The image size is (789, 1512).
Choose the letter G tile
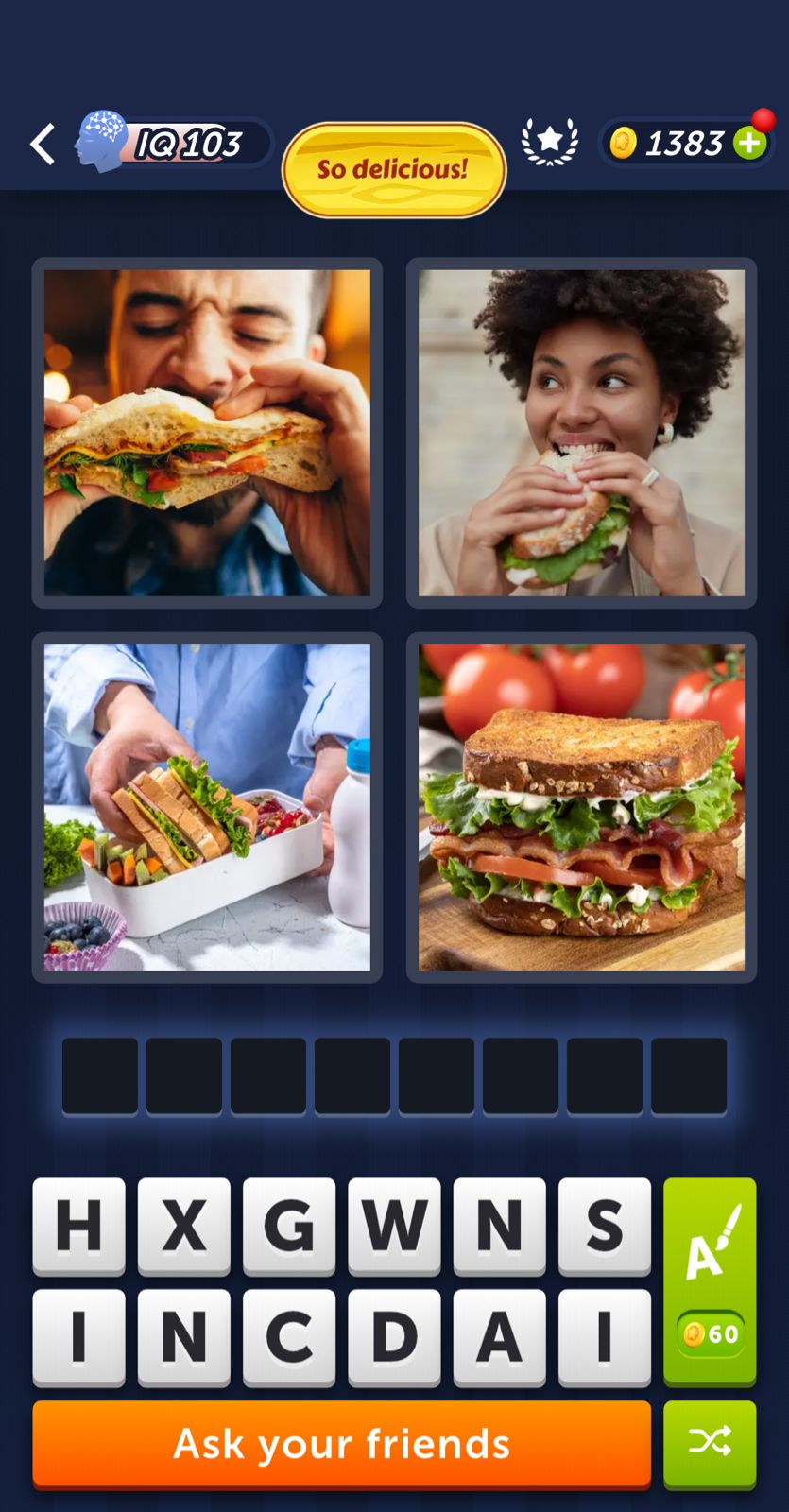[x=289, y=1225]
